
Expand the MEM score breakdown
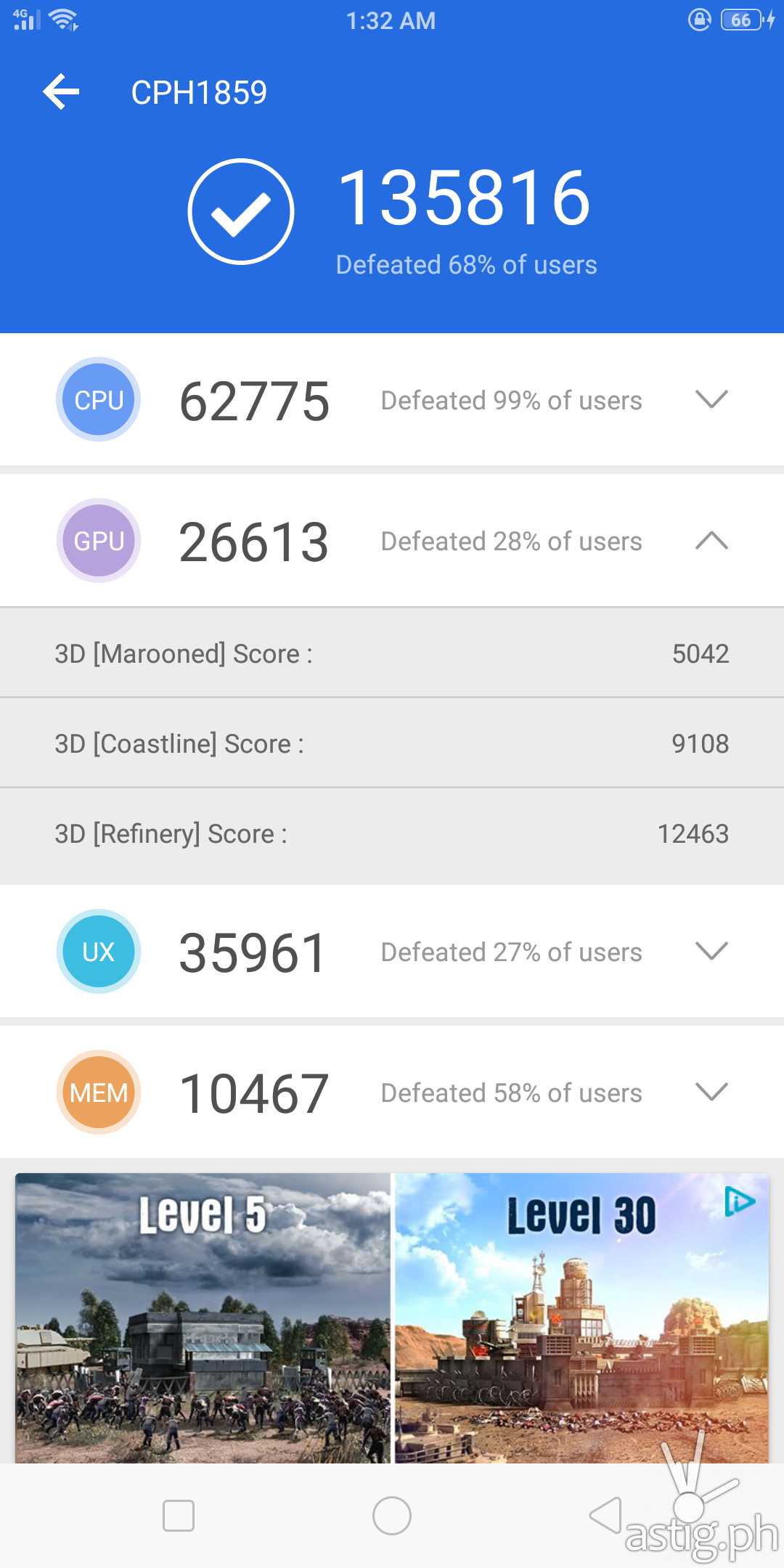[711, 1092]
